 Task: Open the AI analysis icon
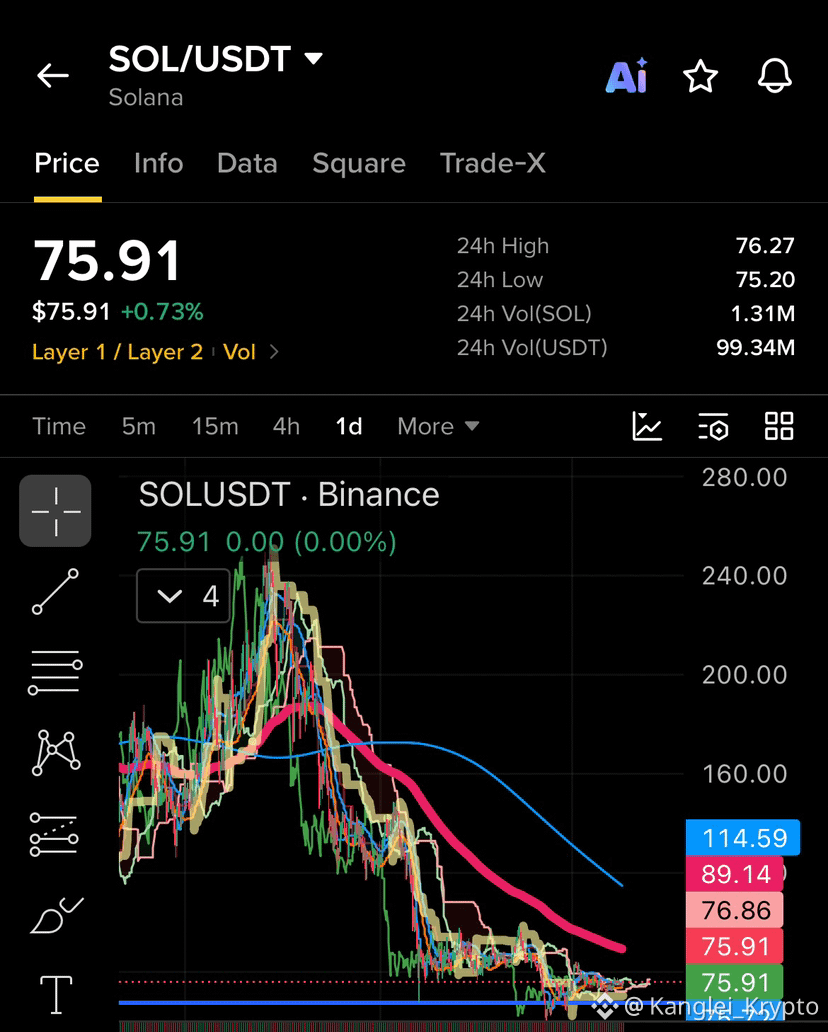tap(627, 76)
